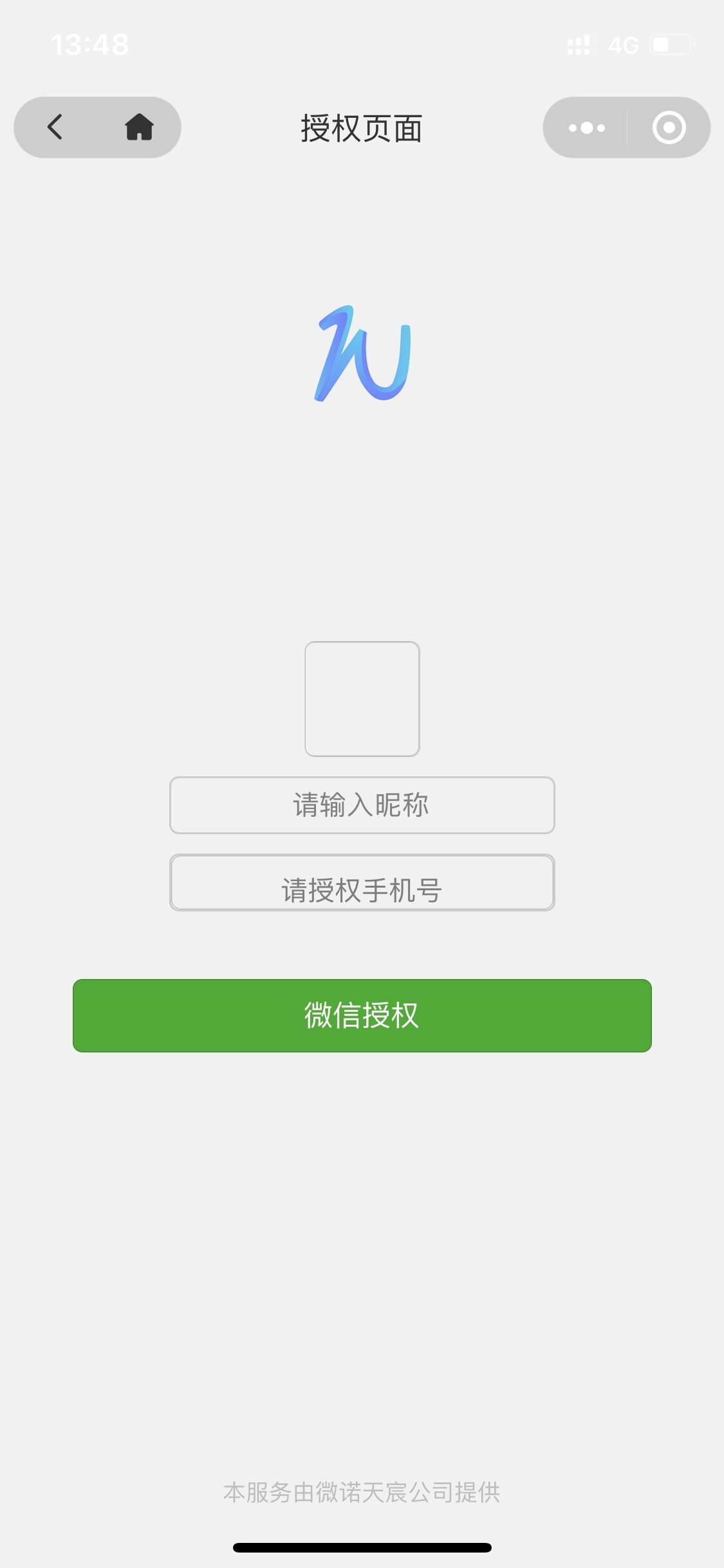Image resolution: width=724 pixels, height=1568 pixels.
Task: Focus the 请输入昵称 nickname field
Action: coord(362,805)
